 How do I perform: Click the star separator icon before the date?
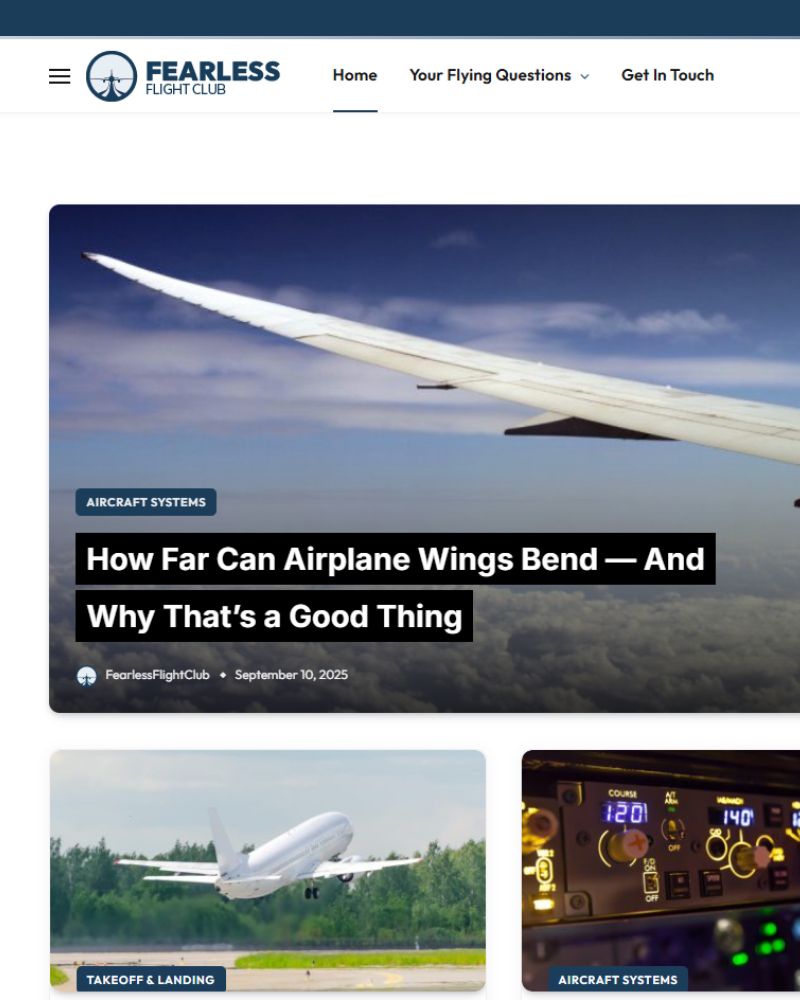[x=224, y=675]
